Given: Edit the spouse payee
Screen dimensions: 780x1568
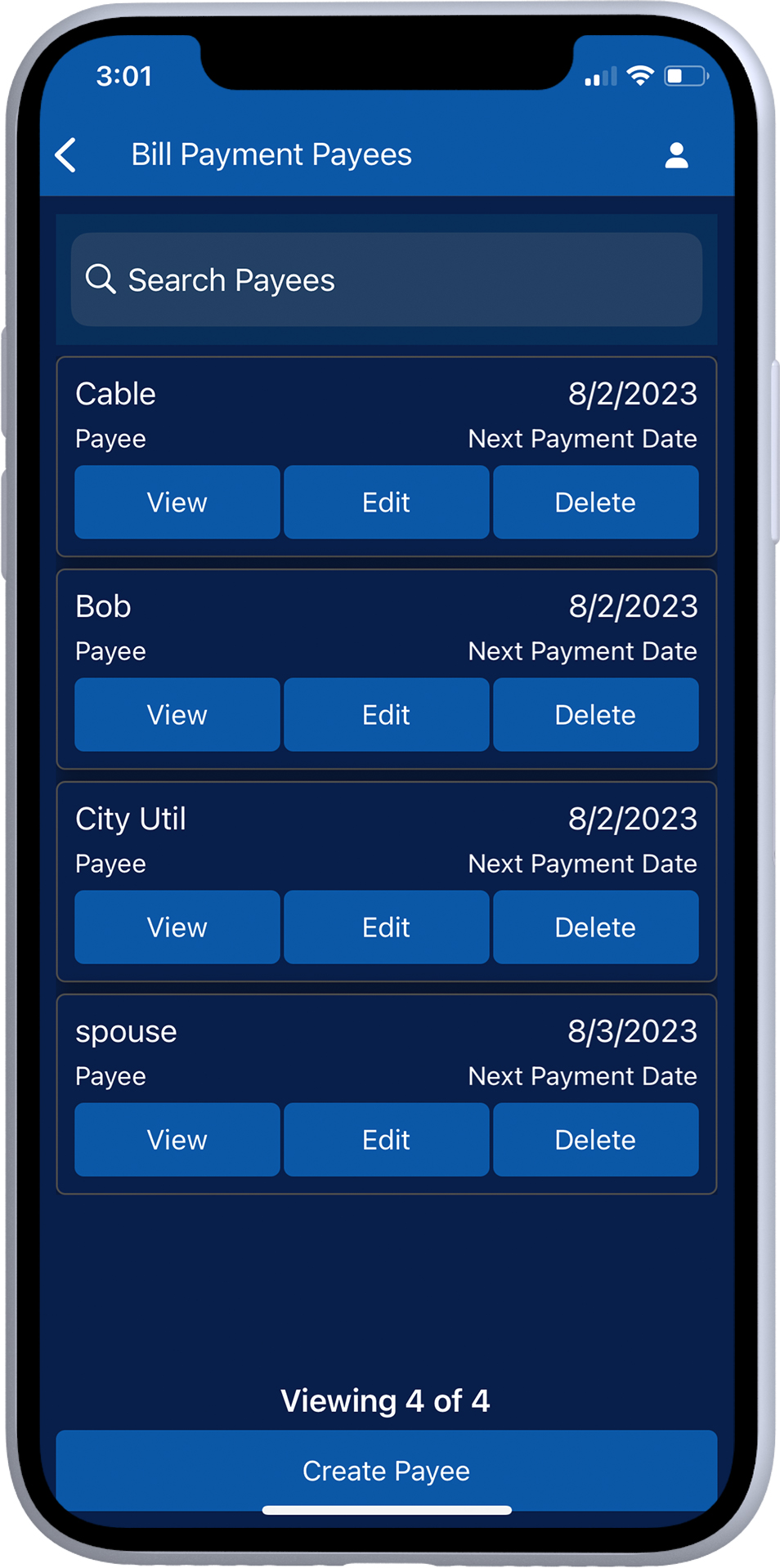Looking at the screenshot, I should click(x=387, y=1139).
